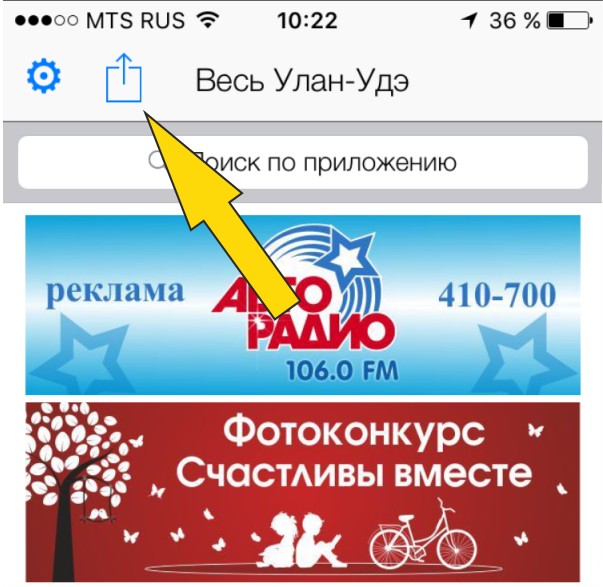Open the settings gear icon
The image size is (603, 587).
43,77
